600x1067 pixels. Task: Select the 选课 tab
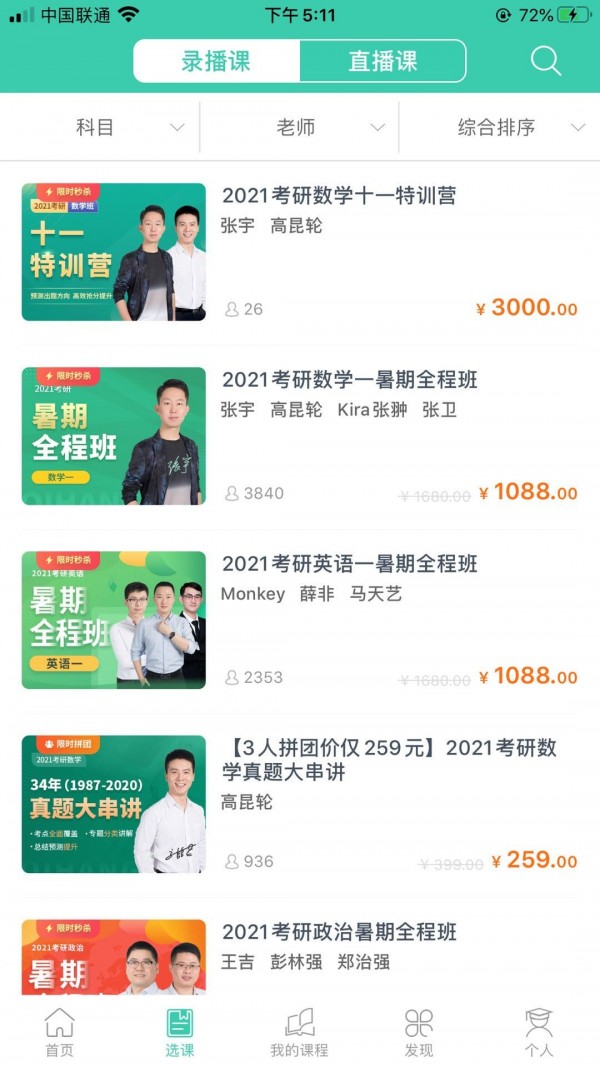tap(180, 1033)
